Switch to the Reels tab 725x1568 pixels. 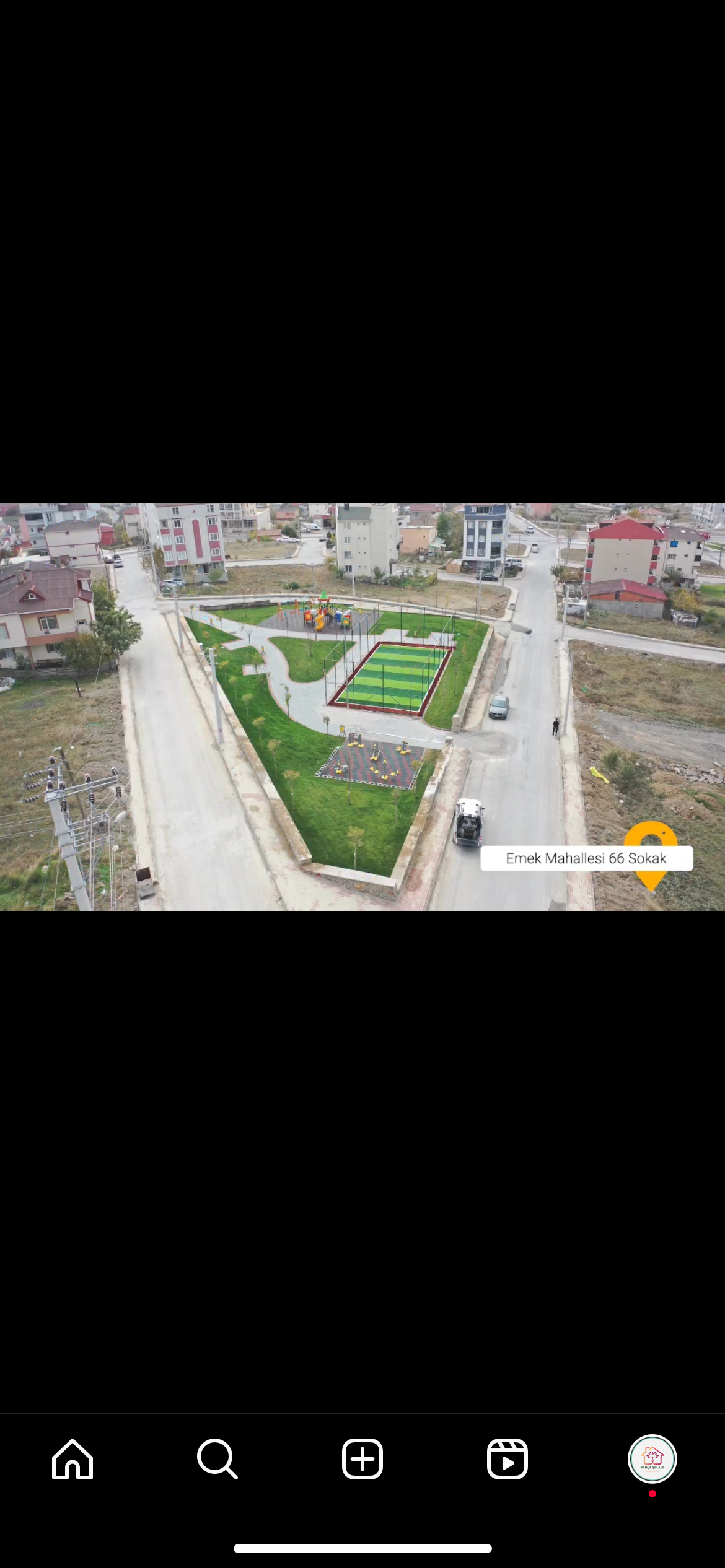coord(507,1459)
